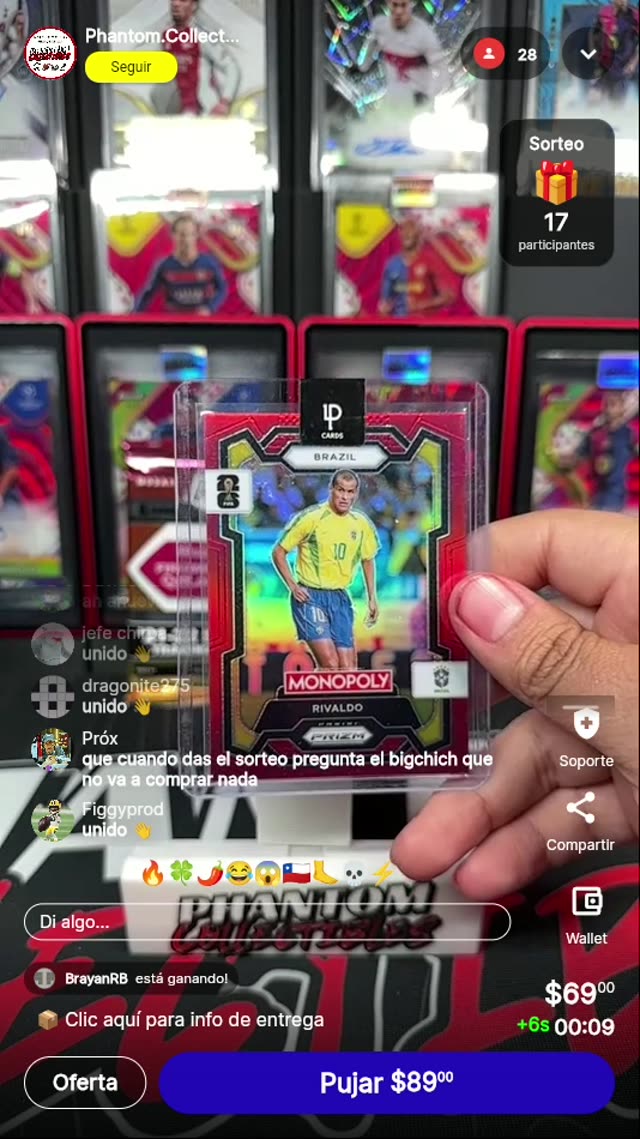Open Próx's profile from the chat
Viewport: 640px width, 1139px height.
coord(51,748)
